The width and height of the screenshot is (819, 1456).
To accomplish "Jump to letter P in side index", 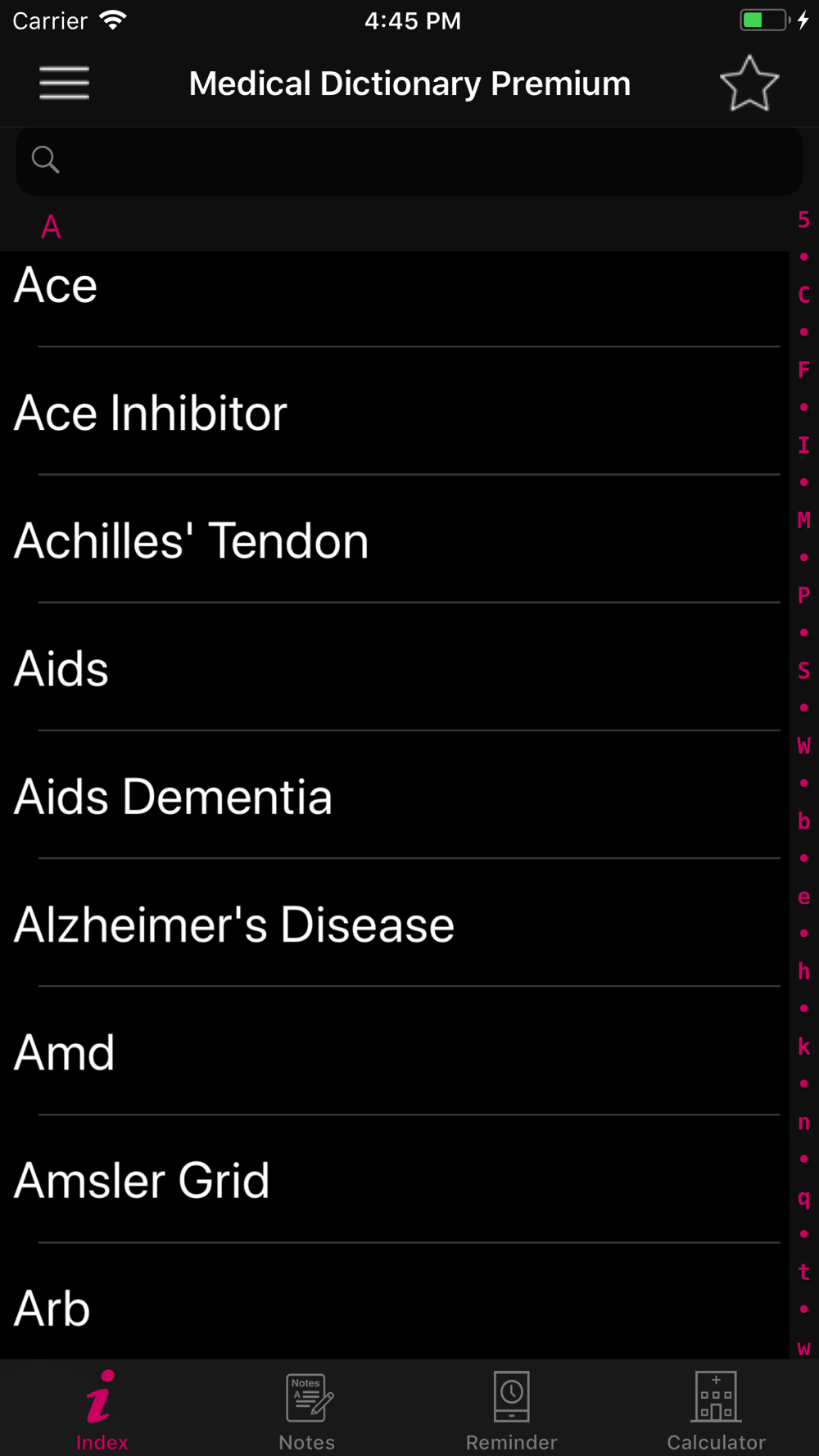I will click(x=804, y=595).
